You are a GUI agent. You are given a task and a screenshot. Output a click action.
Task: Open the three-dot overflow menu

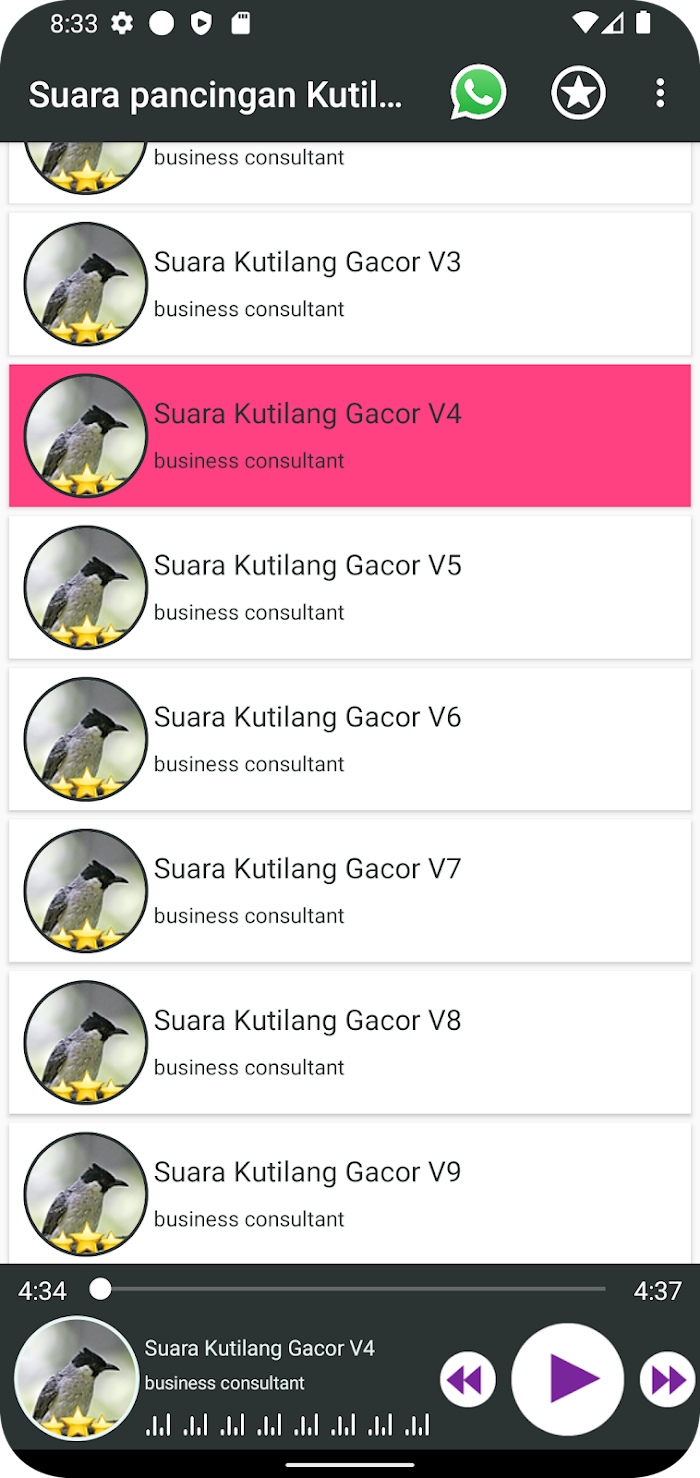click(x=660, y=94)
